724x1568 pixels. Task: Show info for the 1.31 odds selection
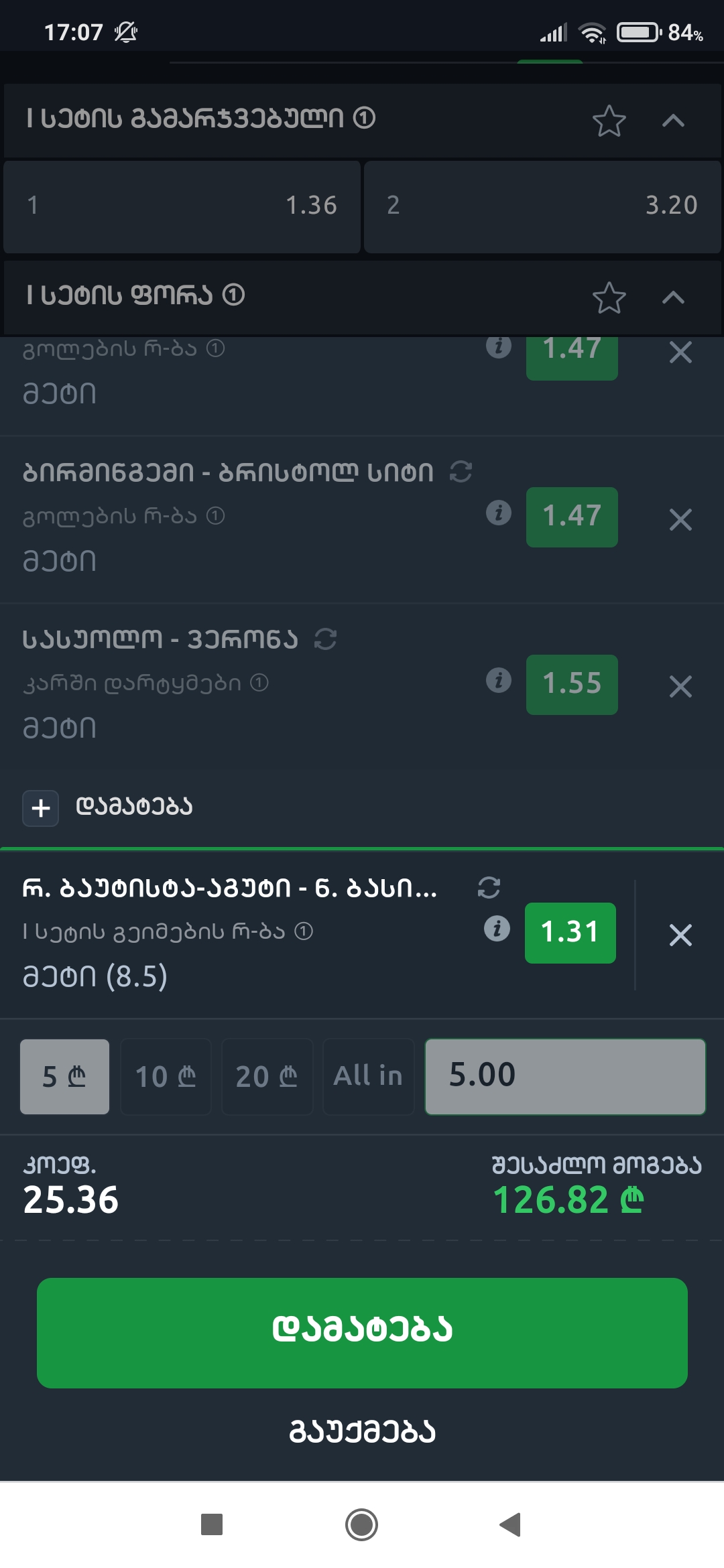tap(497, 929)
